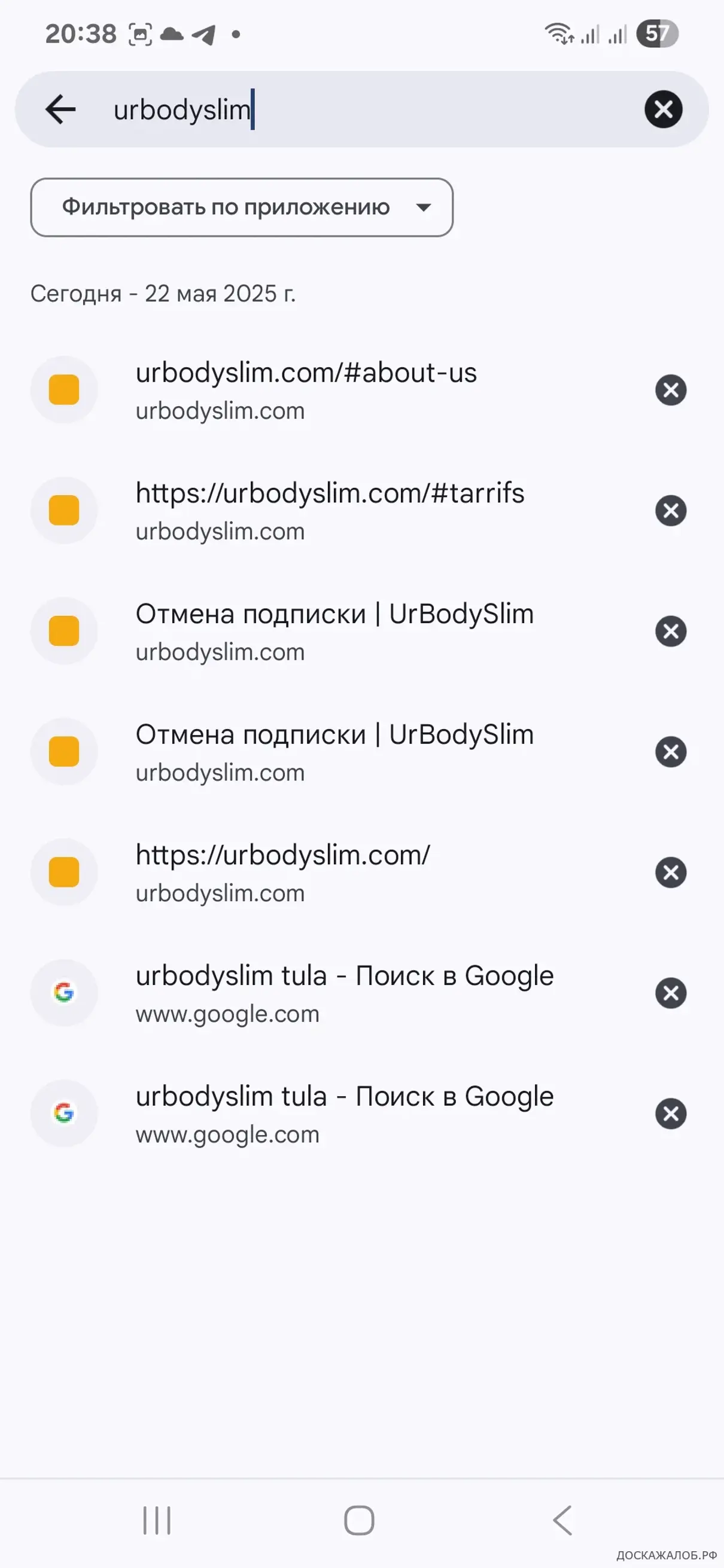Remove urbodyslim.com/#about-us from history

click(670, 390)
